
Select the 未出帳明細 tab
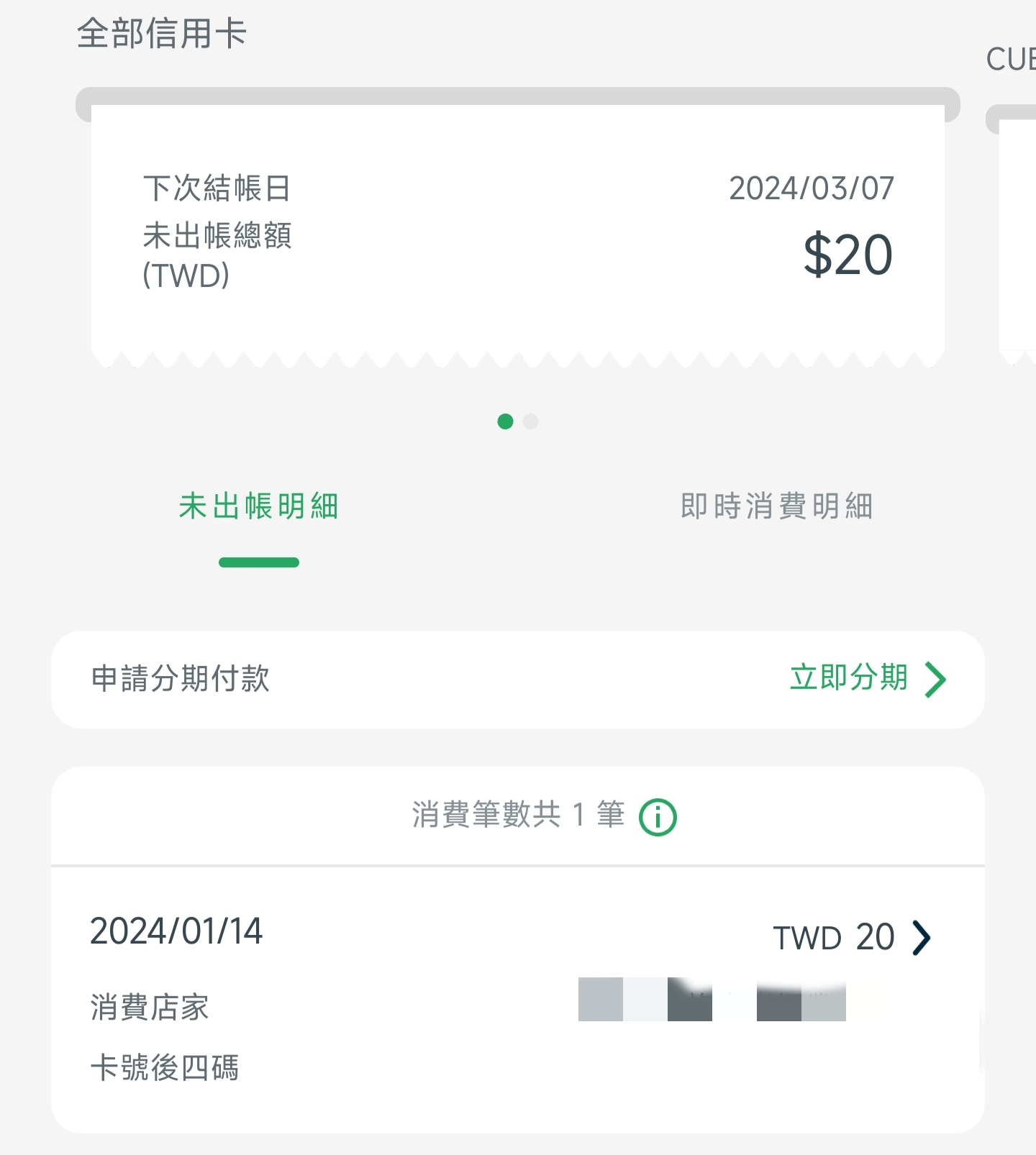[x=258, y=506]
